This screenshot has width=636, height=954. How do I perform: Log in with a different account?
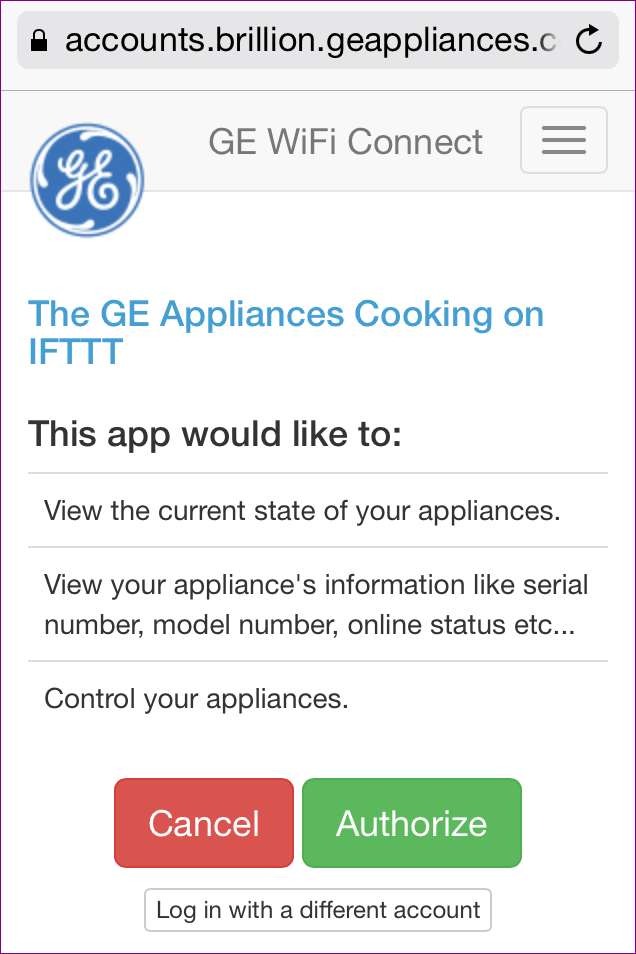pos(318,910)
